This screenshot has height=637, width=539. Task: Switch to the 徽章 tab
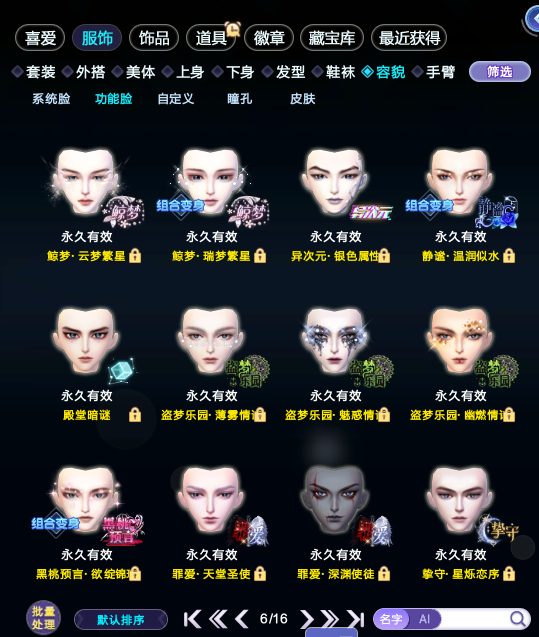click(x=268, y=38)
